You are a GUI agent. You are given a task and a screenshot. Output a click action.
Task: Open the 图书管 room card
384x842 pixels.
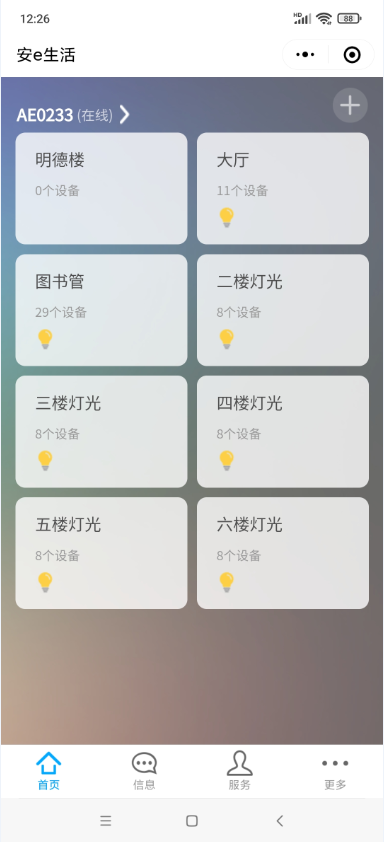[102, 310]
